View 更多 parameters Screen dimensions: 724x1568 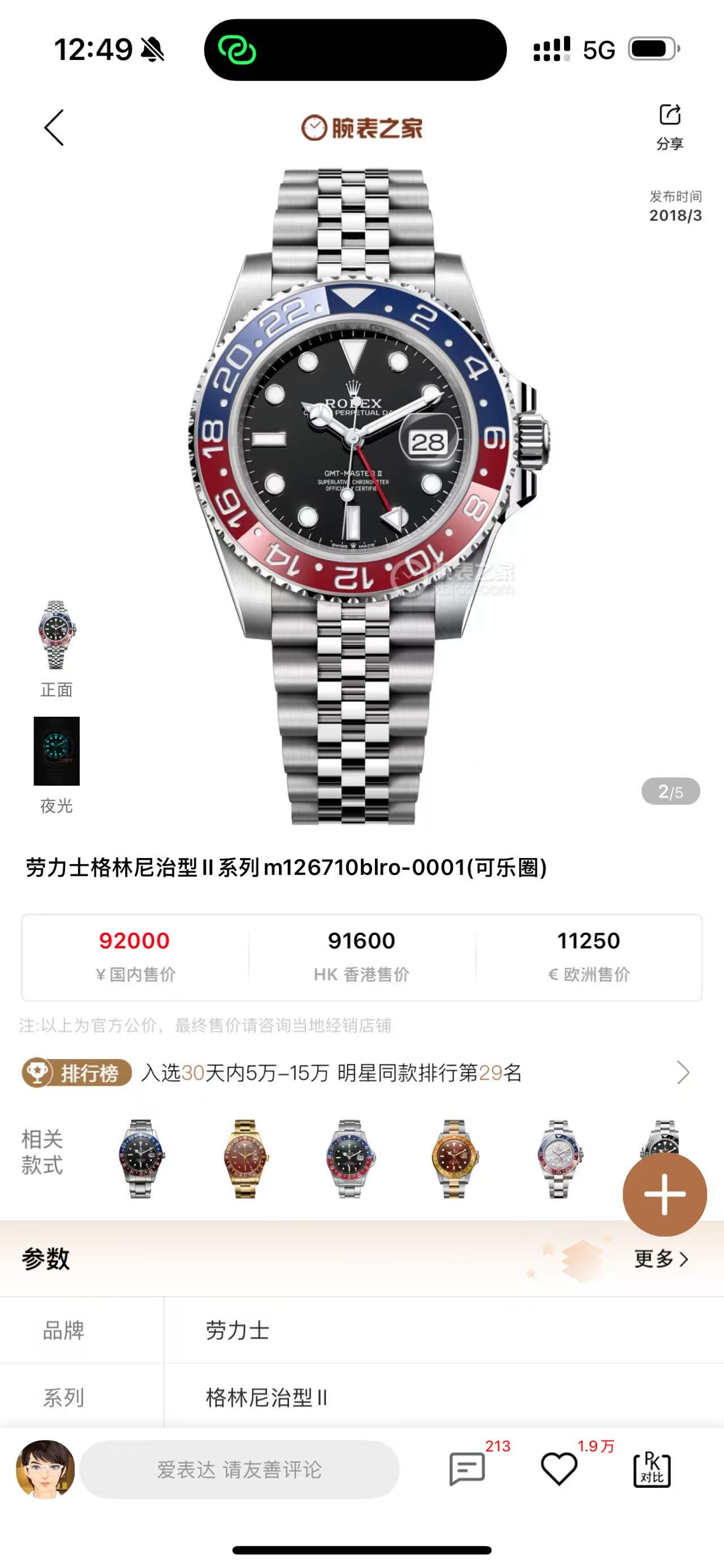coord(661,1259)
